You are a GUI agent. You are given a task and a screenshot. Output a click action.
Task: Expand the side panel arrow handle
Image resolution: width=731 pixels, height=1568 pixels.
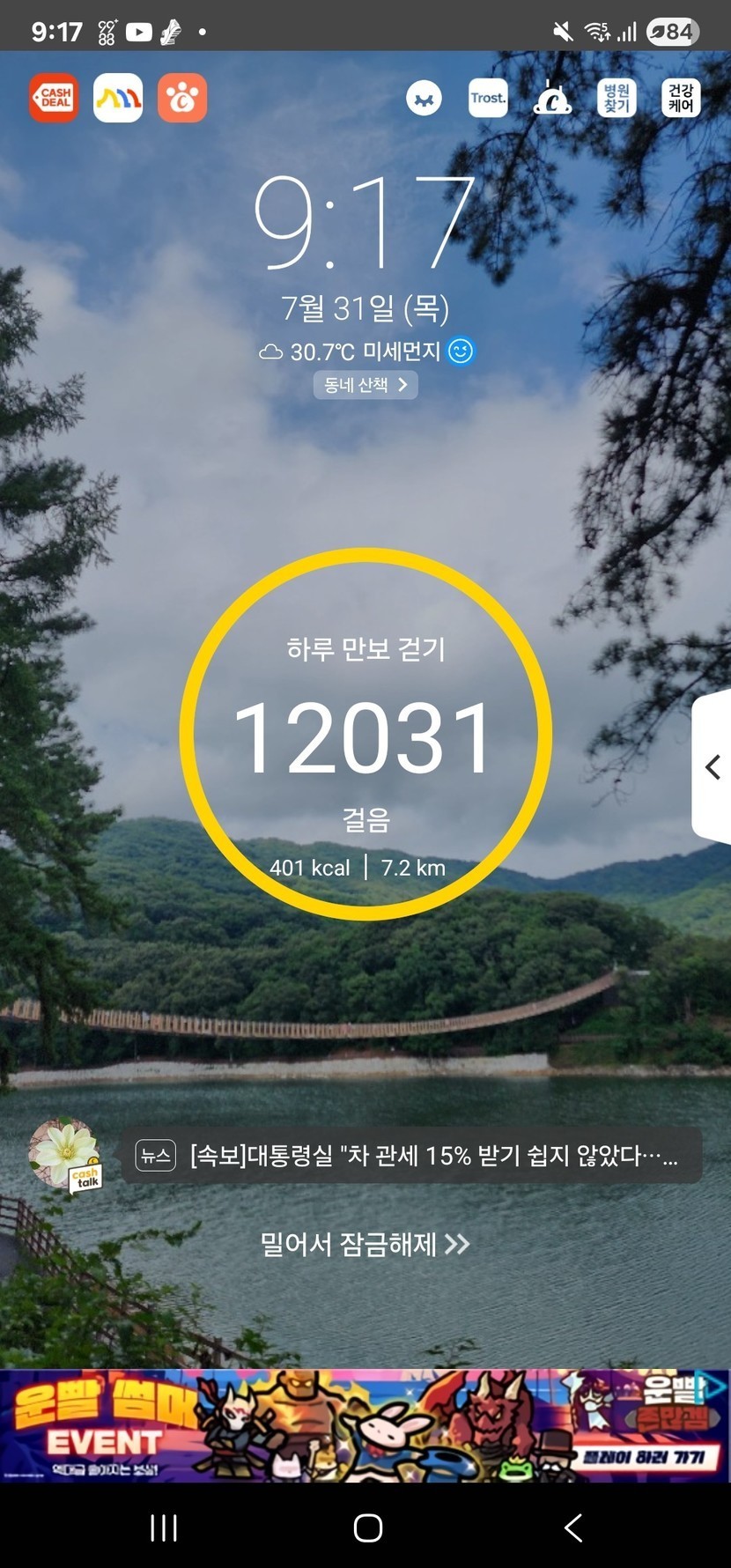click(x=713, y=767)
